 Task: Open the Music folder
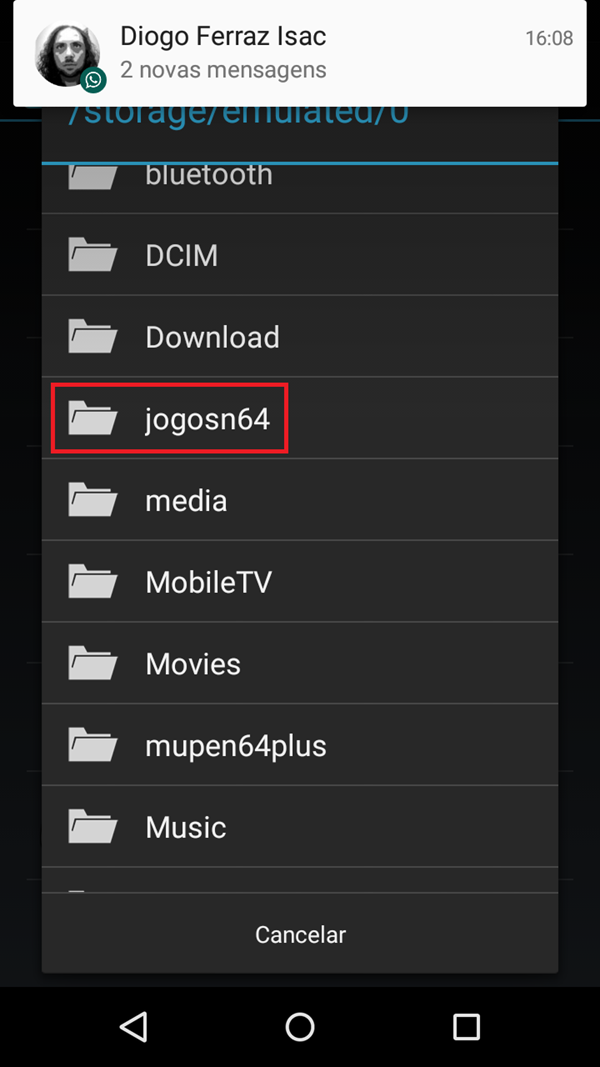[x=300, y=827]
